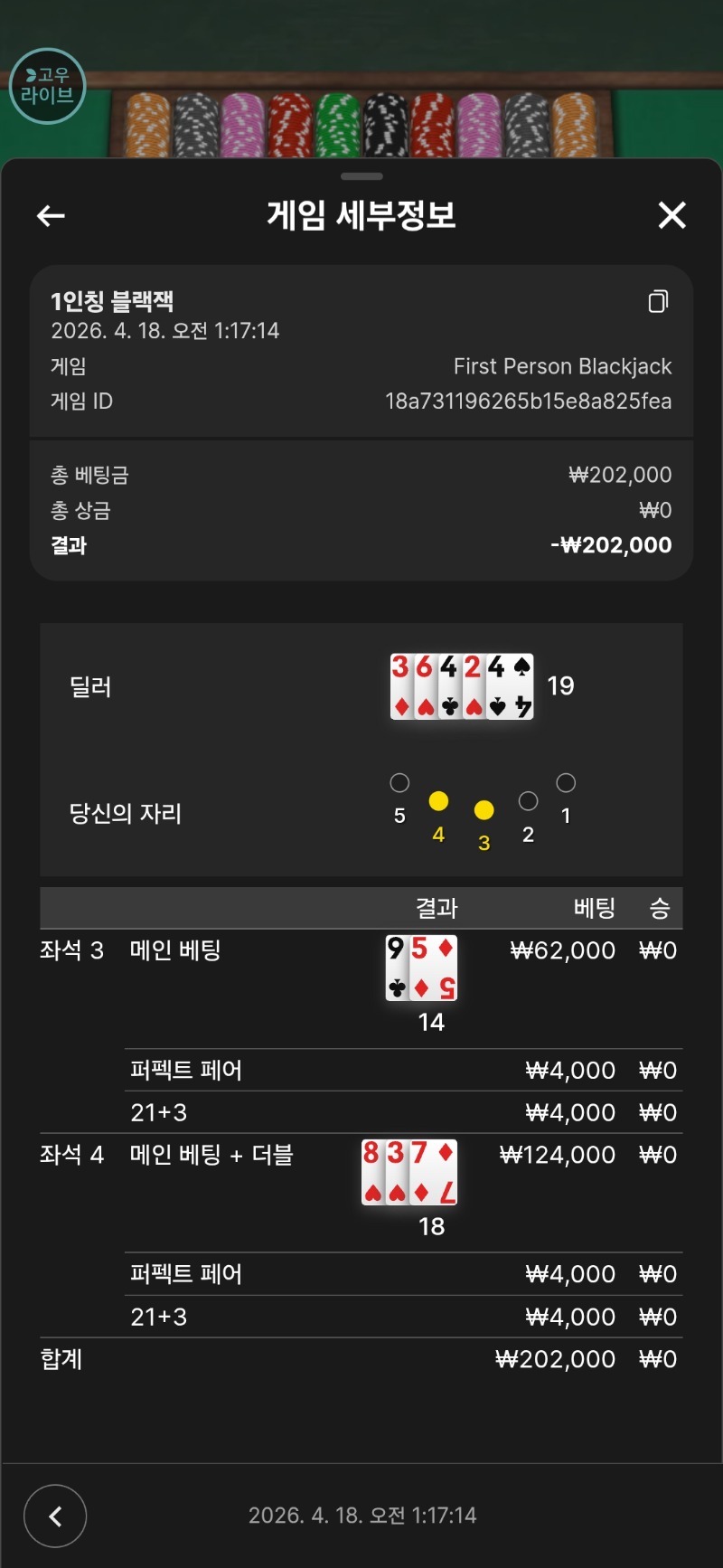Copy the game ID to the clipboard

click(x=659, y=302)
